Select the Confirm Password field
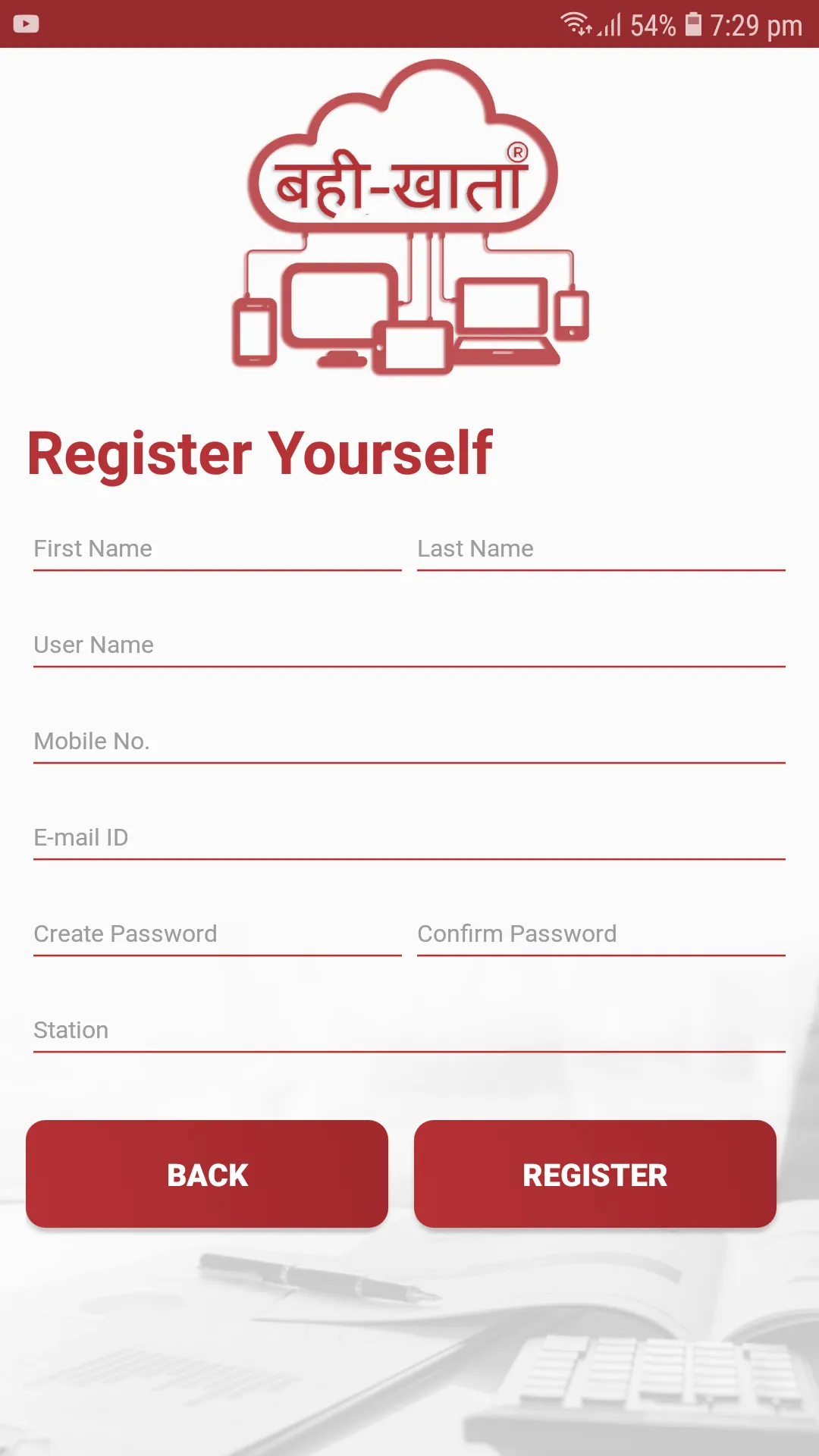The width and height of the screenshot is (819, 1456). click(599, 934)
